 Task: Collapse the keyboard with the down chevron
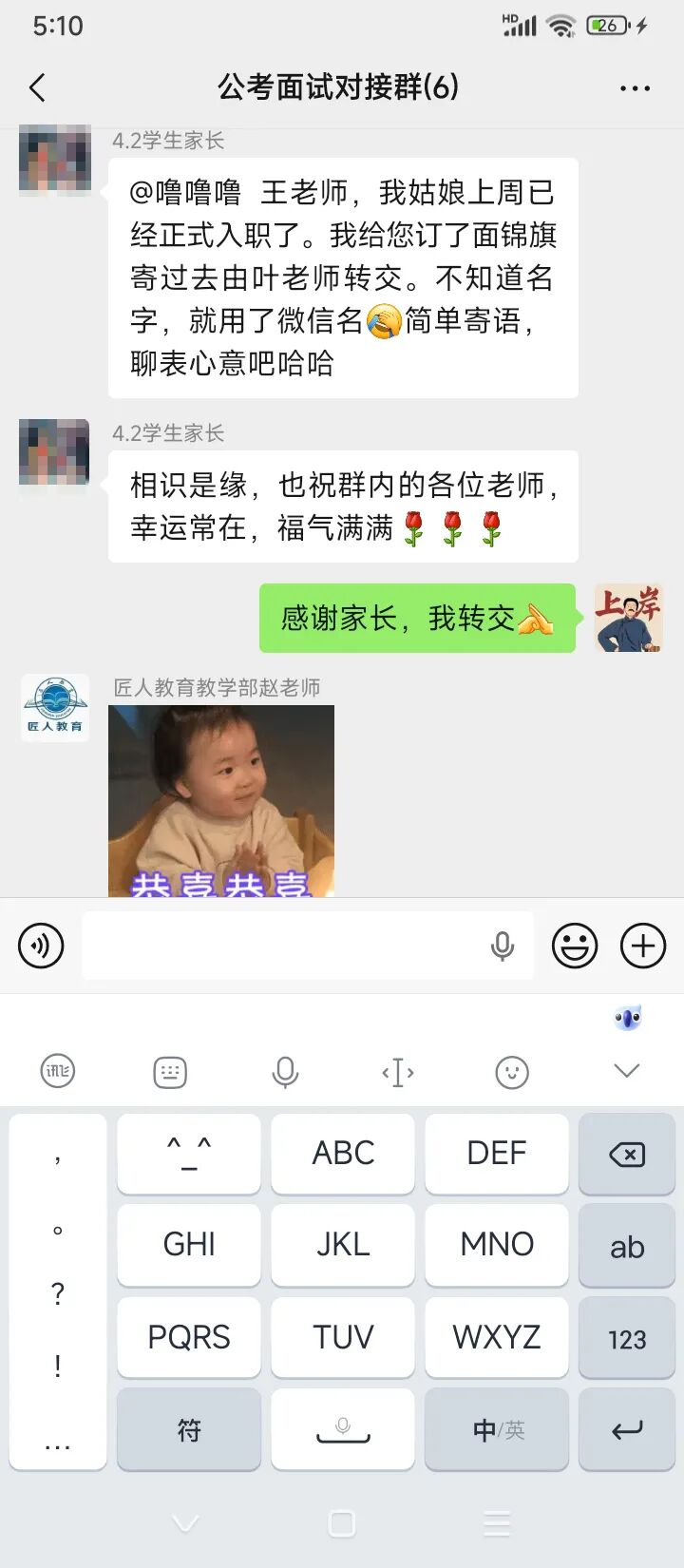click(627, 1071)
